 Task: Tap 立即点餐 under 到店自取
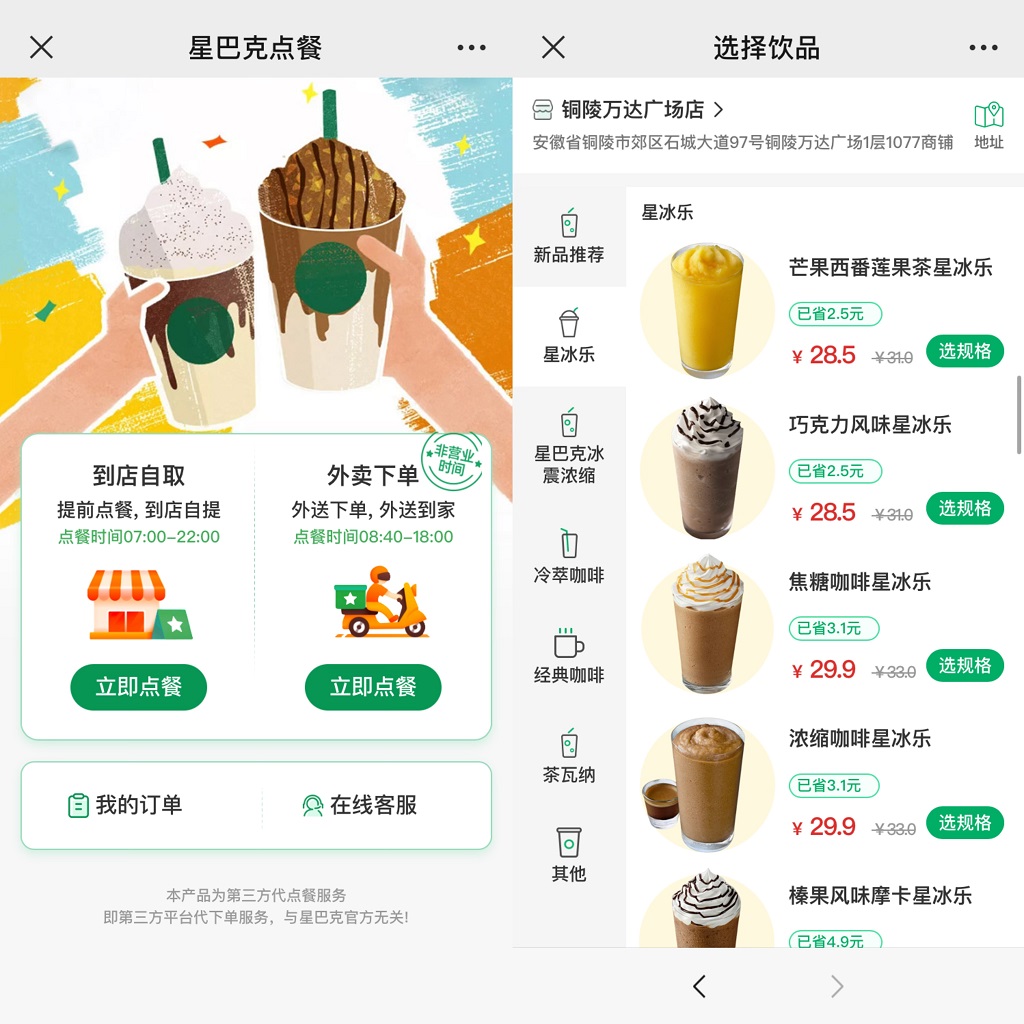pyautogui.click(x=138, y=687)
